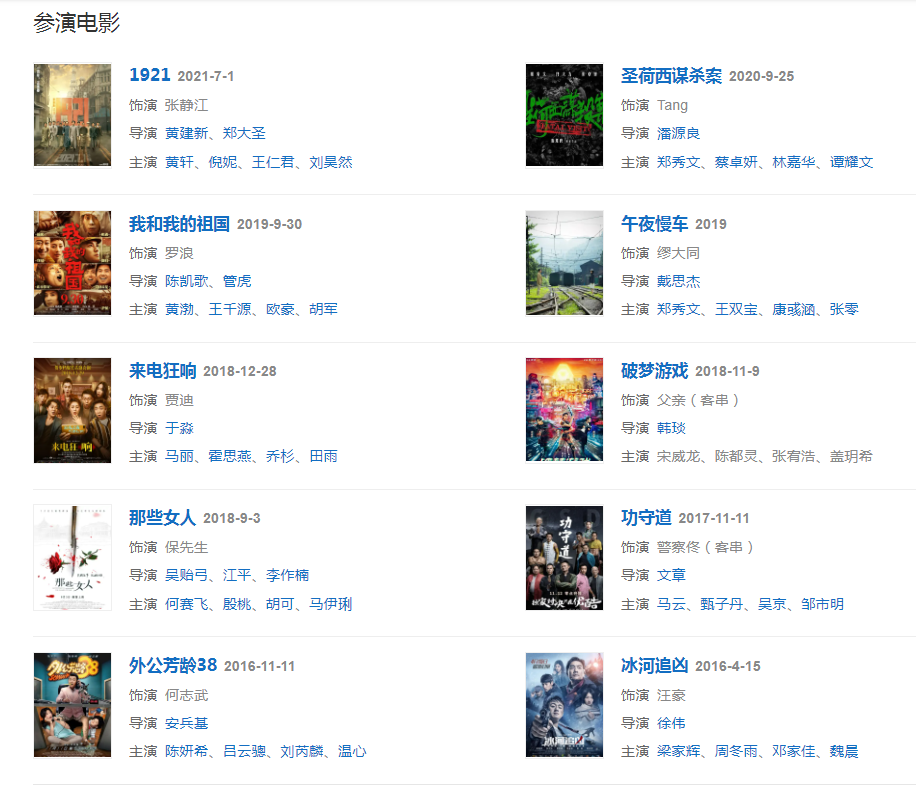
Task: View director 陈凯歌's page
Action: (x=186, y=281)
